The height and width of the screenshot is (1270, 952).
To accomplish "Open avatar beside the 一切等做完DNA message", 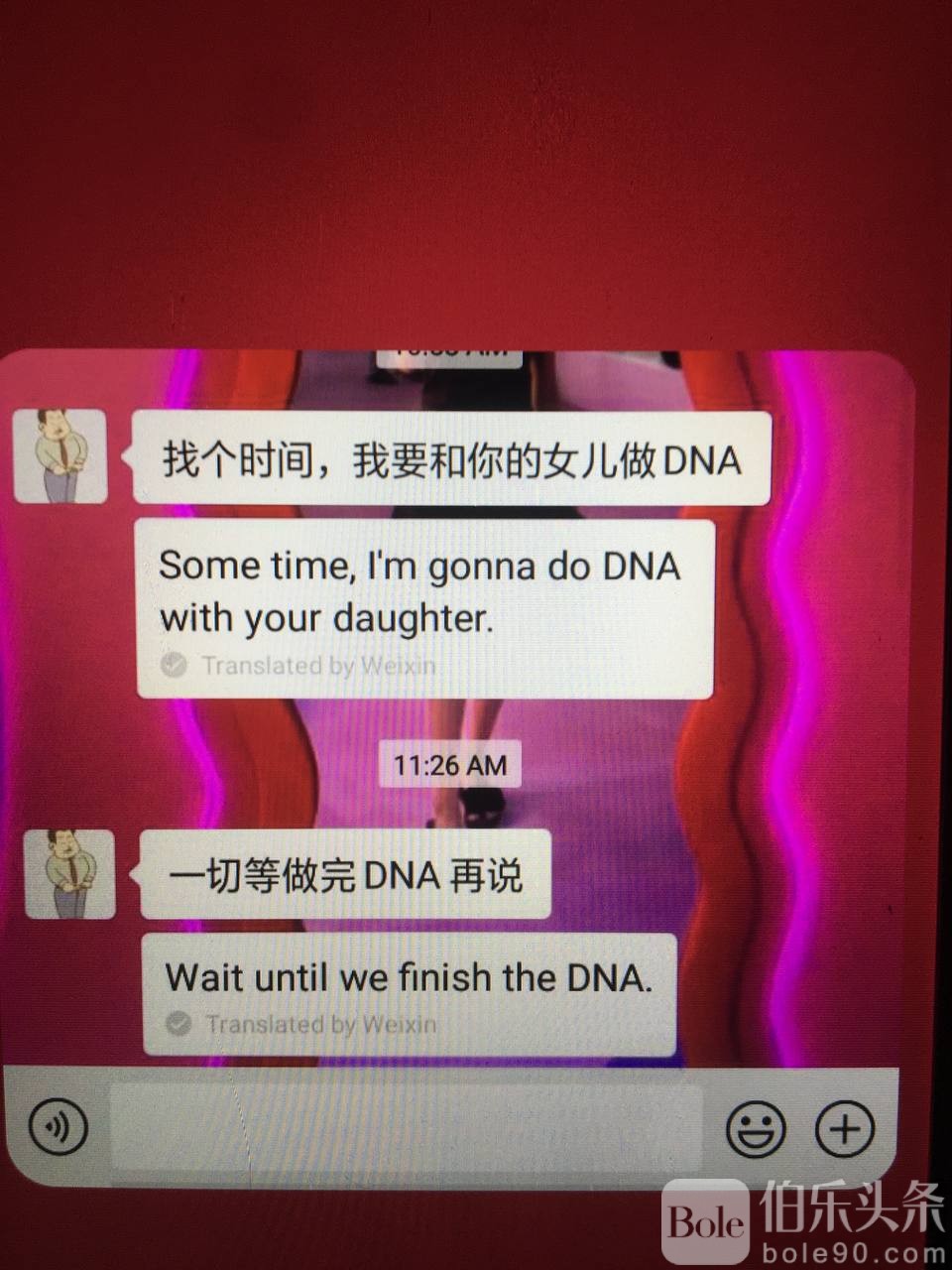I will (69, 874).
